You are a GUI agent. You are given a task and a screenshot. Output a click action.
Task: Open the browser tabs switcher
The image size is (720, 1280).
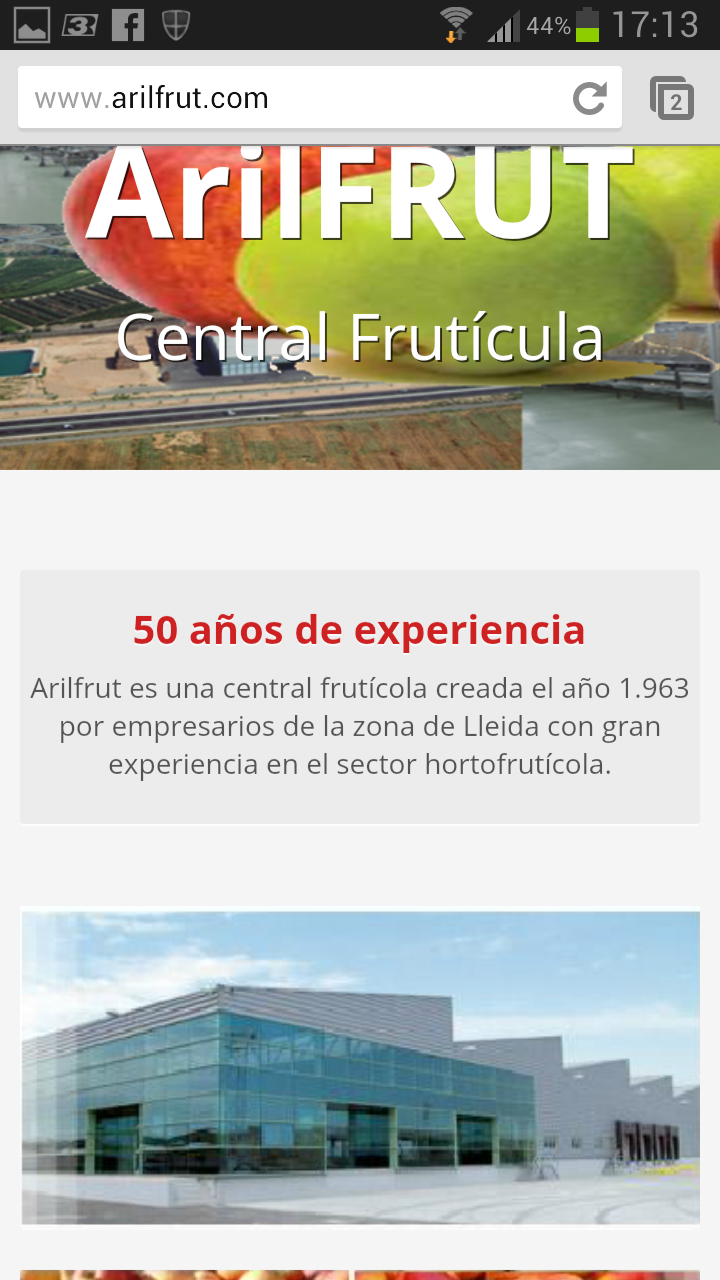coord(672,98)
